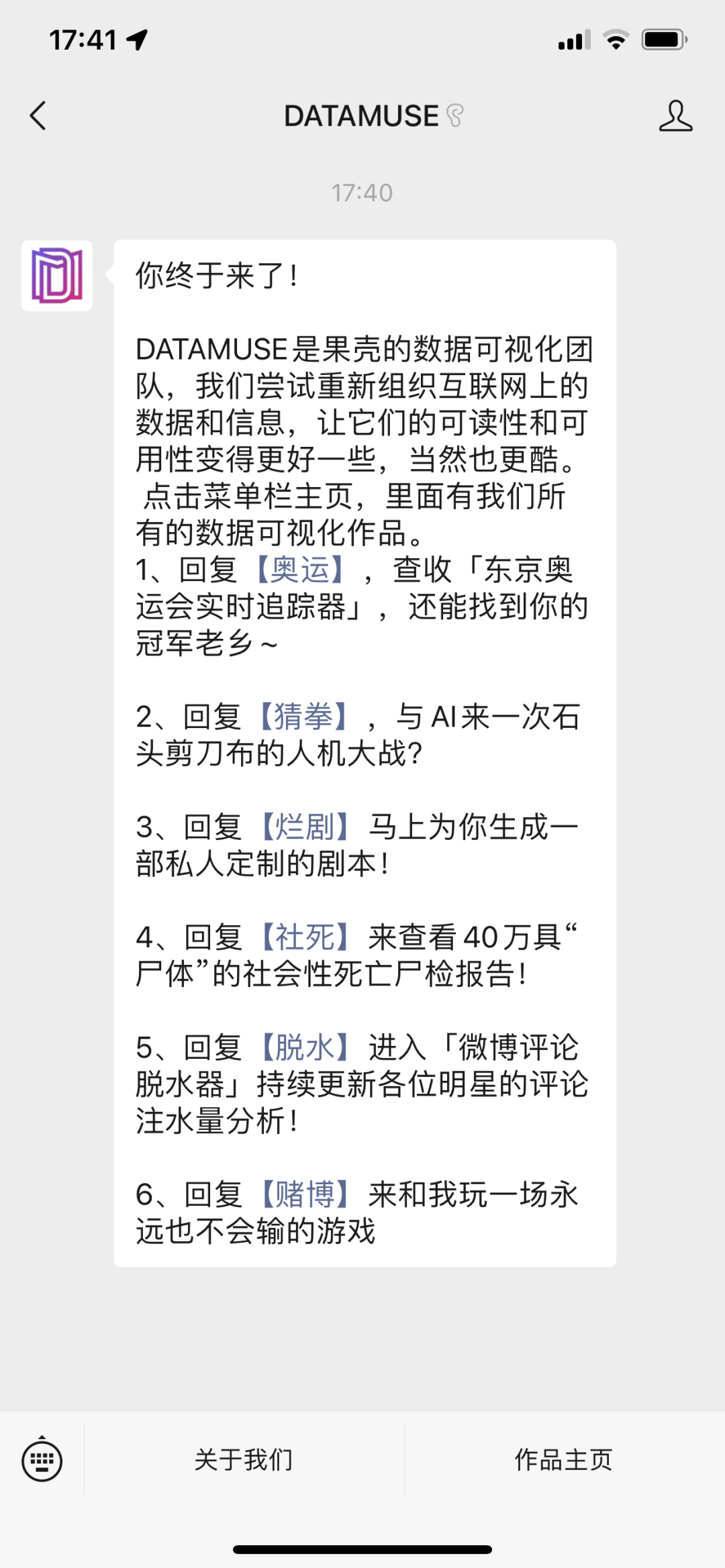Tap the 【奥运】 keyword link
725x1568 pixels.
tap(300, 570)
